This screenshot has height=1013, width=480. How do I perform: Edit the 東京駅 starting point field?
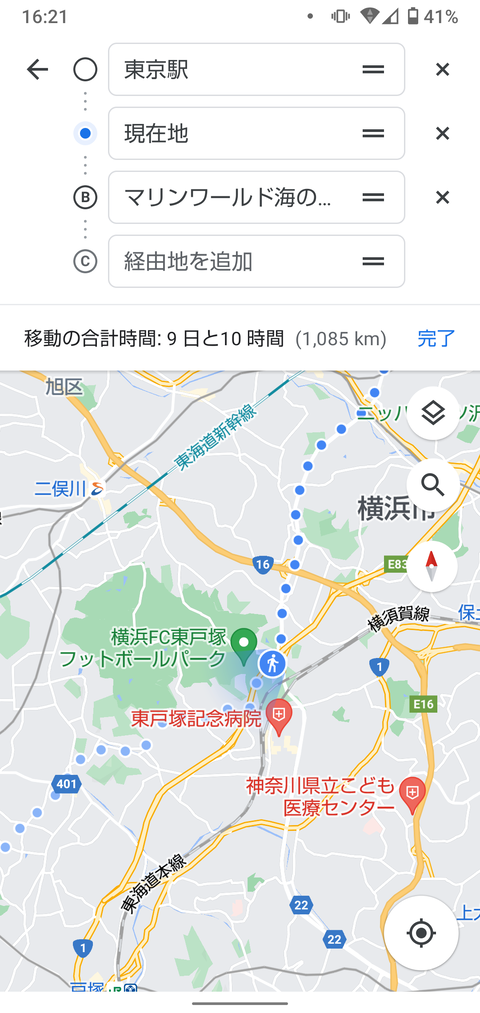(x=256, y=69)
